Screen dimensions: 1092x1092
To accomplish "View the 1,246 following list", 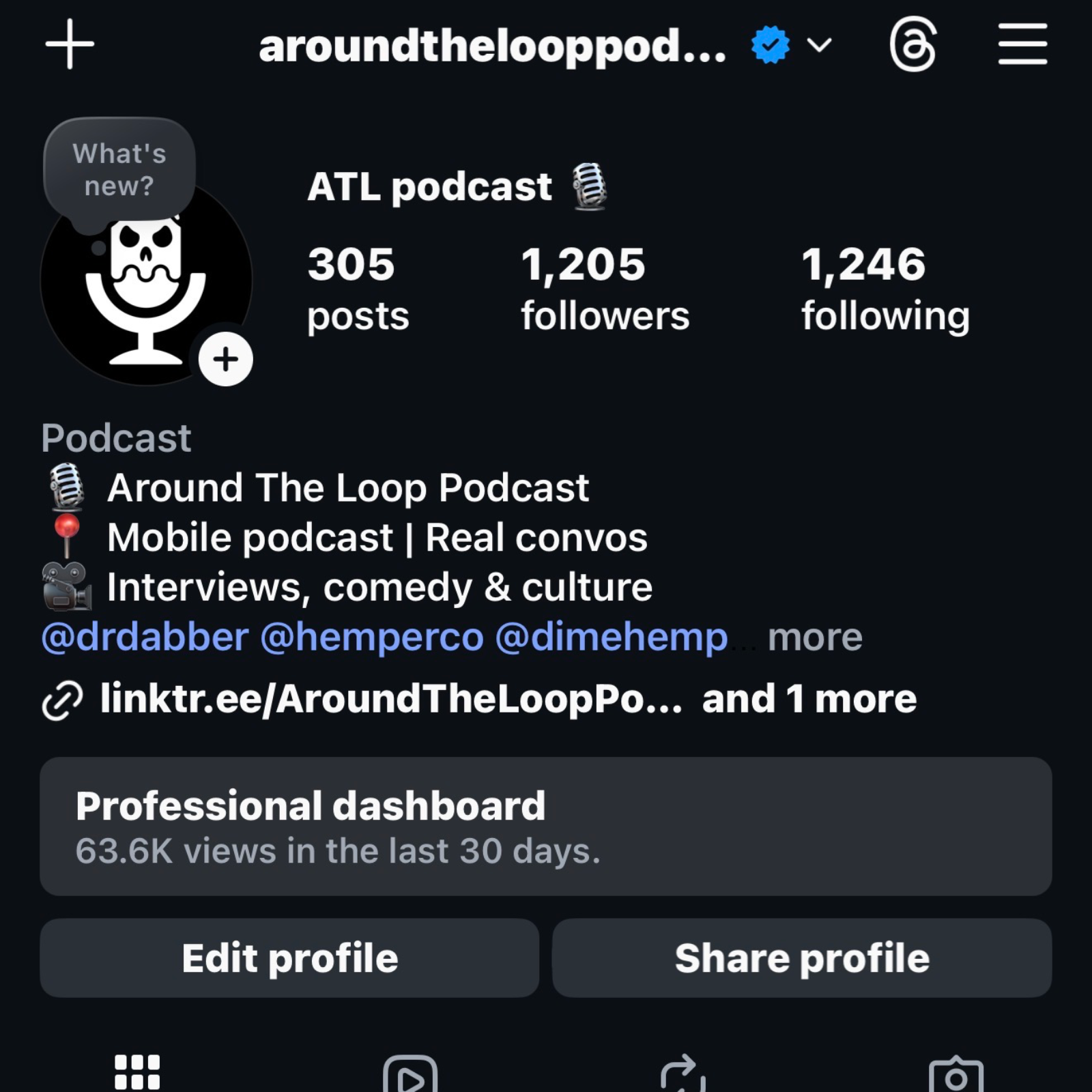I will tap(885, 289).
